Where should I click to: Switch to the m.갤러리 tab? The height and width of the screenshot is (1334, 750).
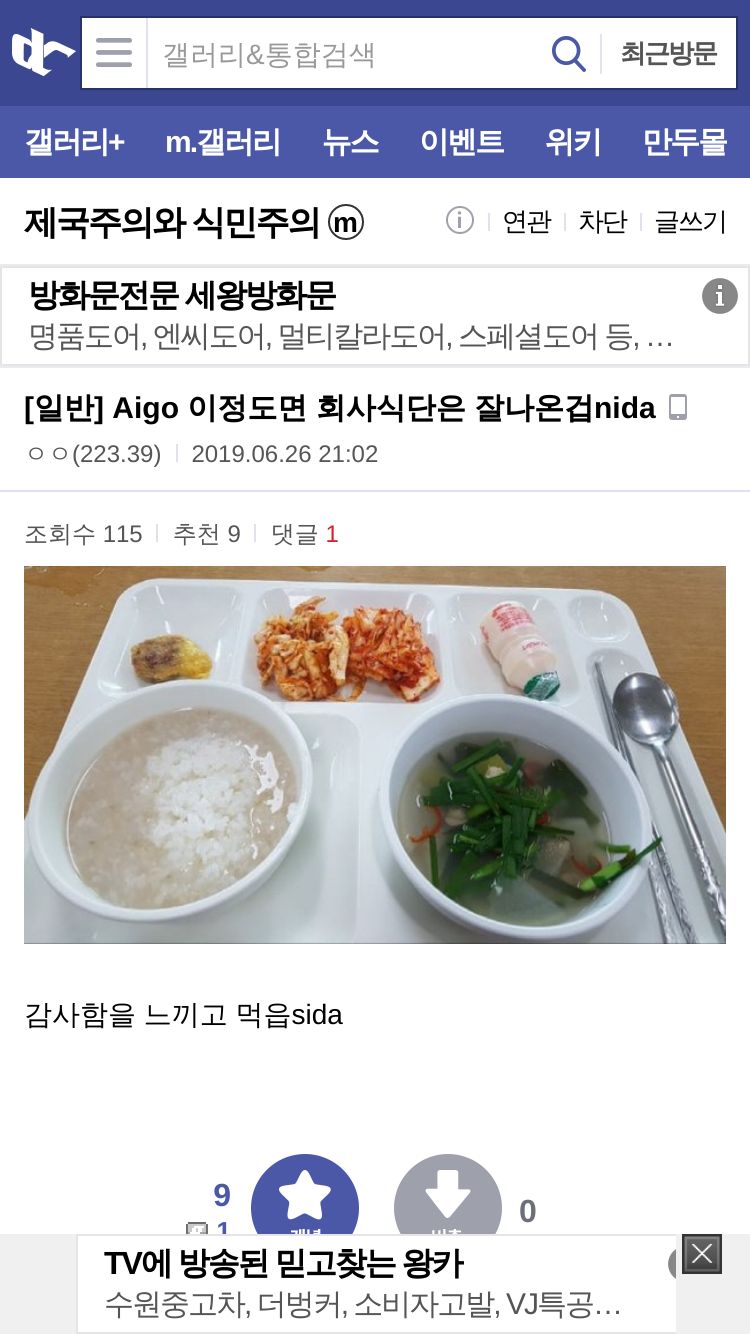tap(223, 142)
